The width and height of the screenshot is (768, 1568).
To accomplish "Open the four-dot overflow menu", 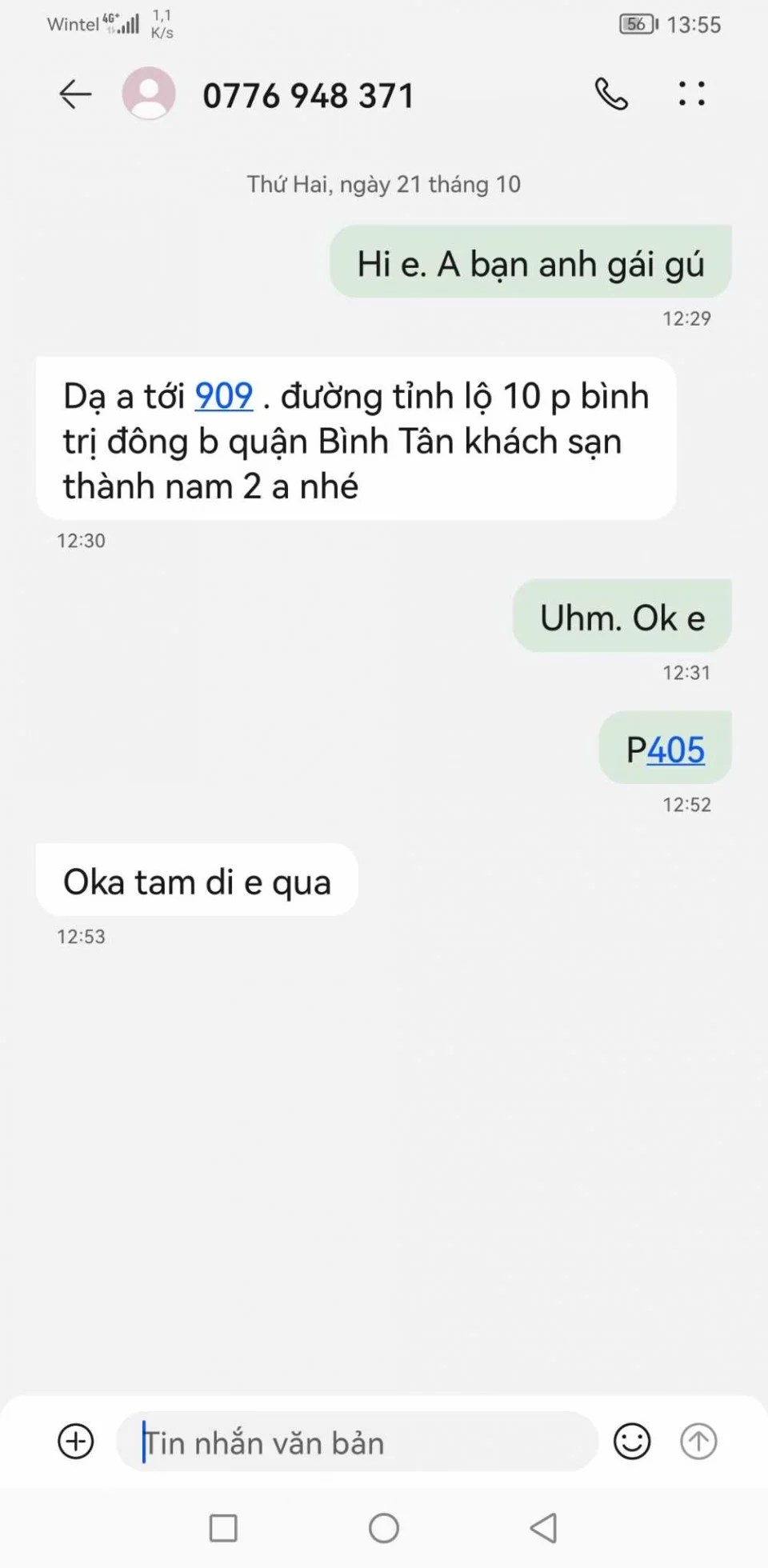I will click(691, 94).
